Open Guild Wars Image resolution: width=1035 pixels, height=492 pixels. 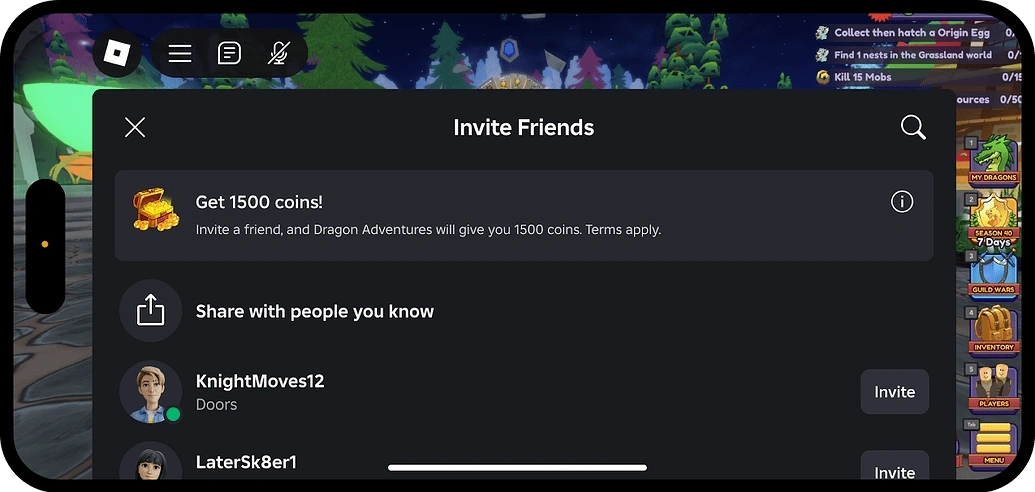tap(993, 274)
